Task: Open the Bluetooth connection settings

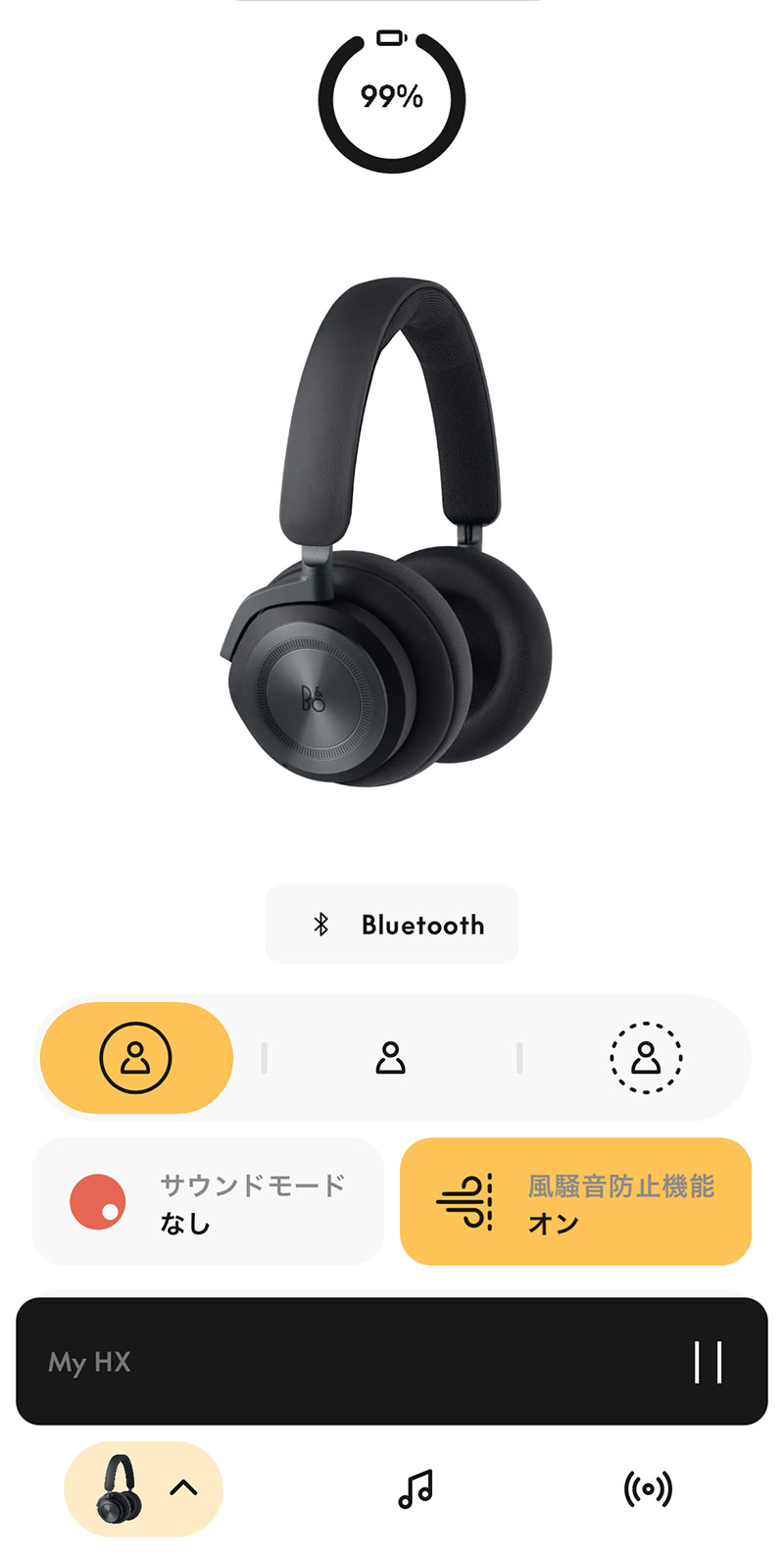Action: (391, 923)
